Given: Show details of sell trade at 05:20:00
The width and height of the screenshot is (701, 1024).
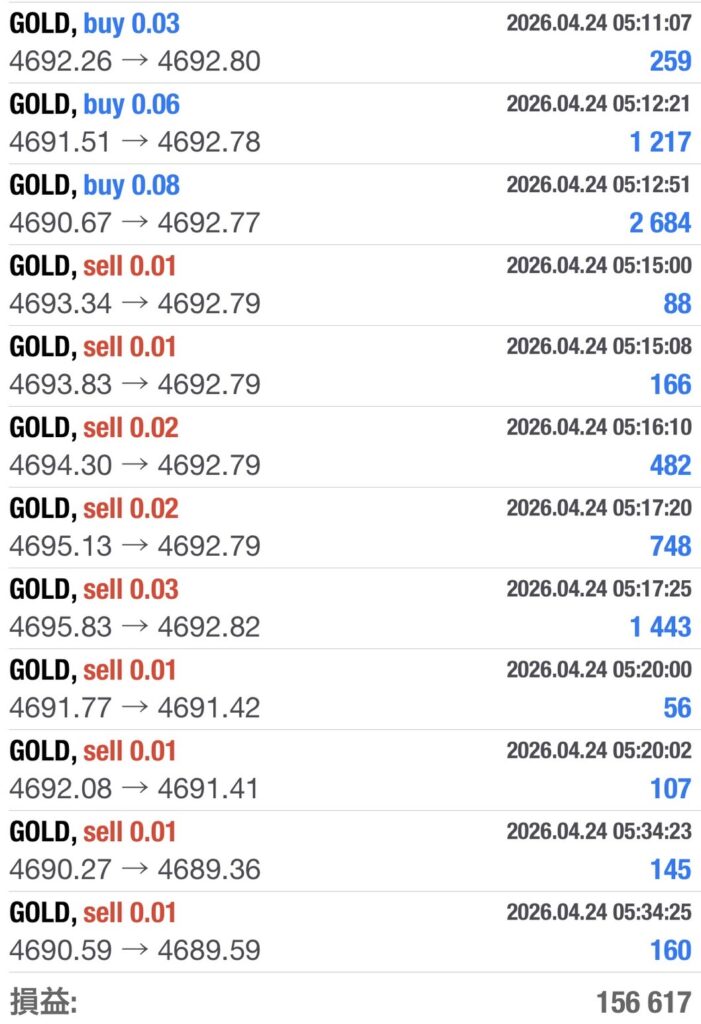Looking at the screenshot, I should [350, 690].
